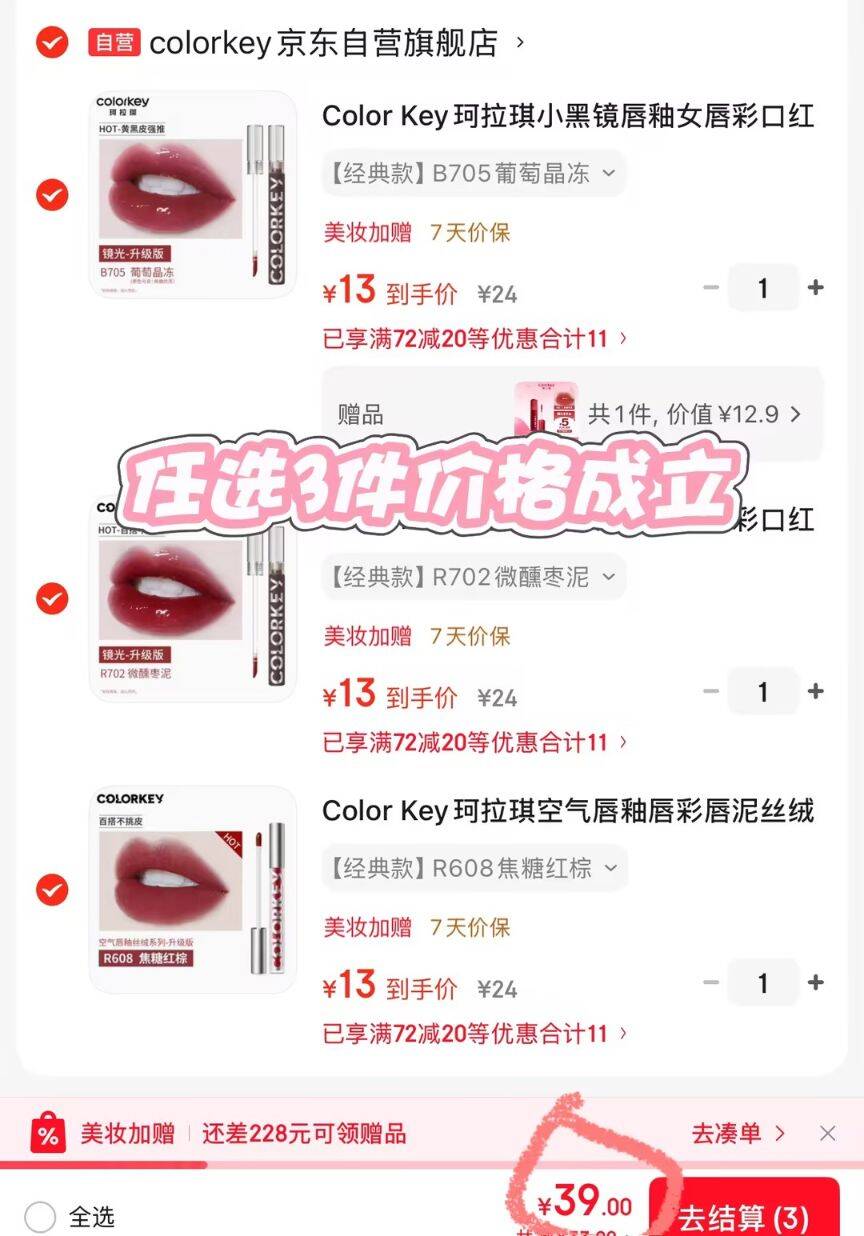Deselect the B705葡萄晶冻 item
Viewport: 864px width, 1236px height.
52,194
